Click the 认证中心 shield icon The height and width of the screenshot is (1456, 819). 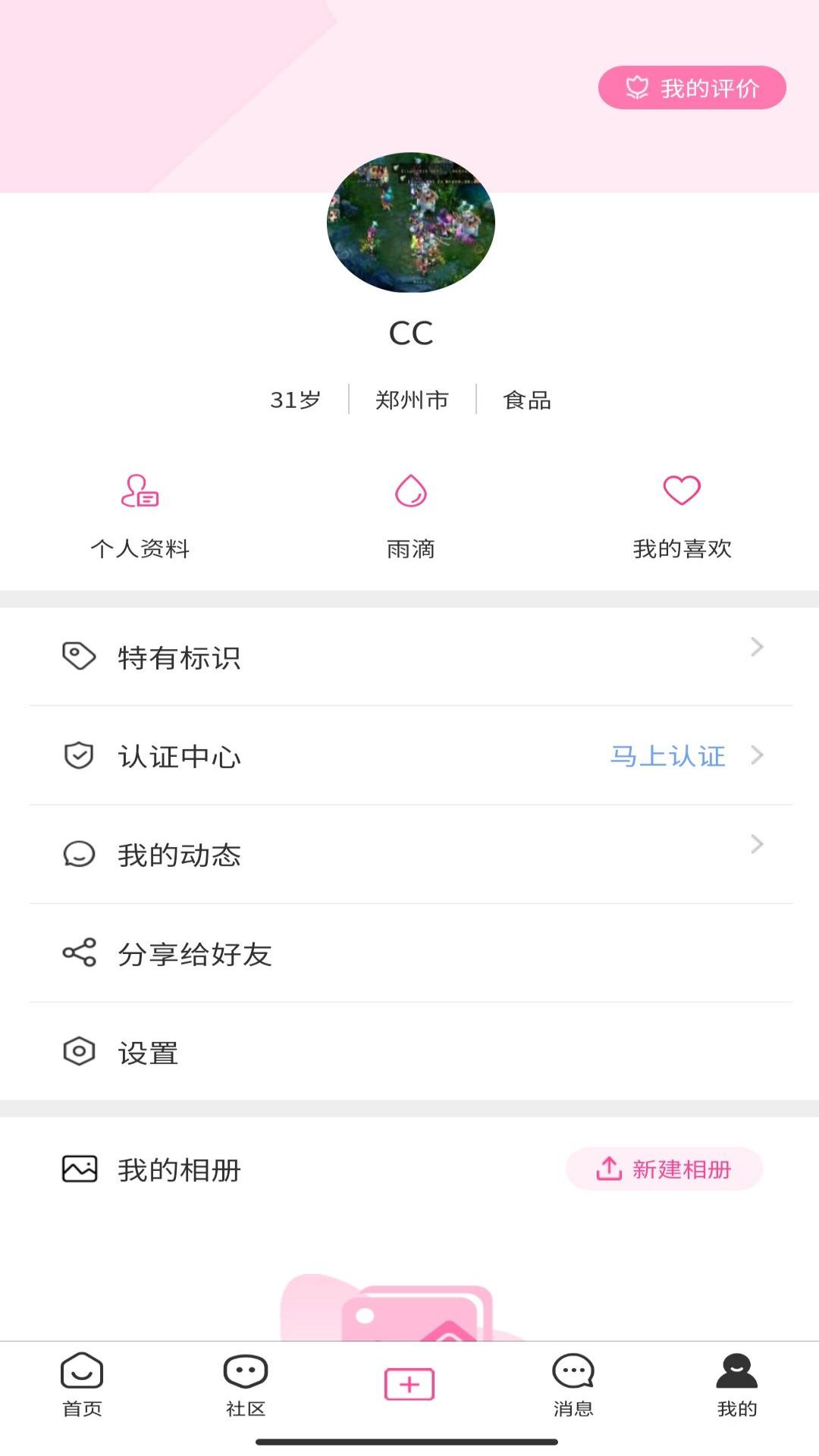pos(79,755)
